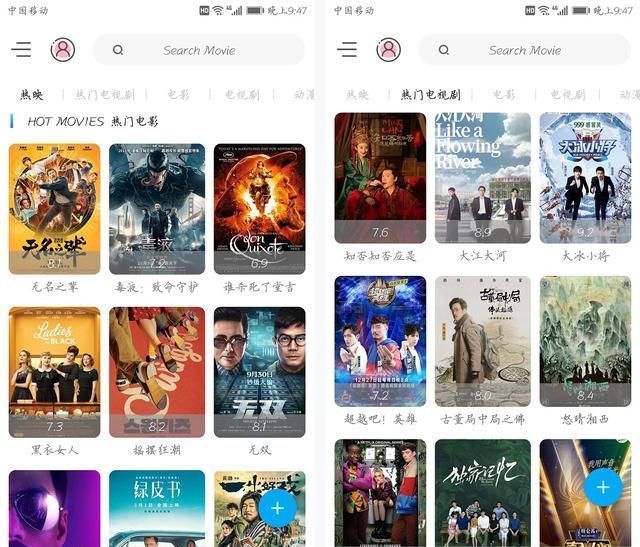
Task: Open the hamburger menu on HOT MOVIES screen
Action: [22, 50]
